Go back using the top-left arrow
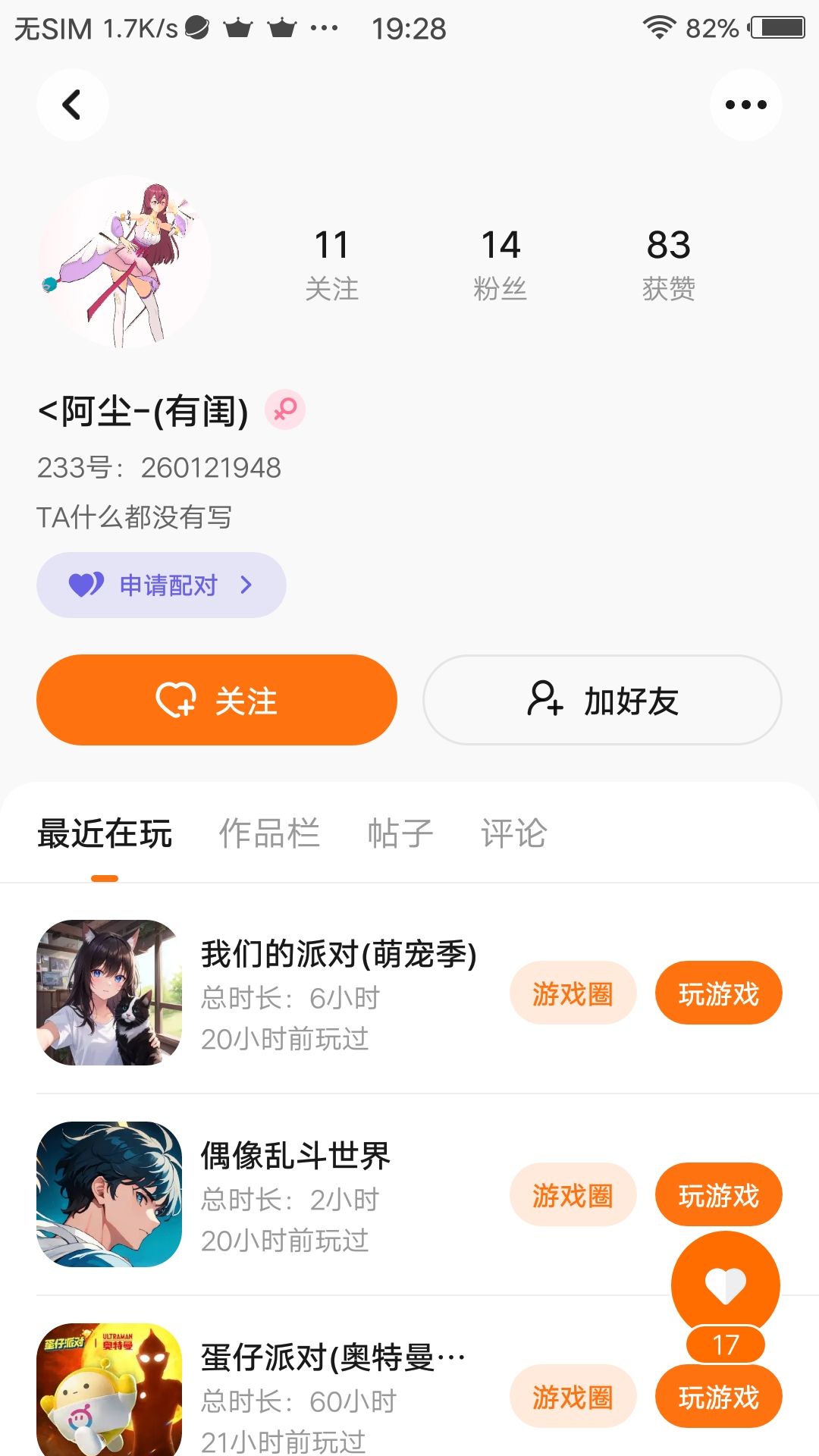This screenshot has height=1456, width=819. coord(72,105)
